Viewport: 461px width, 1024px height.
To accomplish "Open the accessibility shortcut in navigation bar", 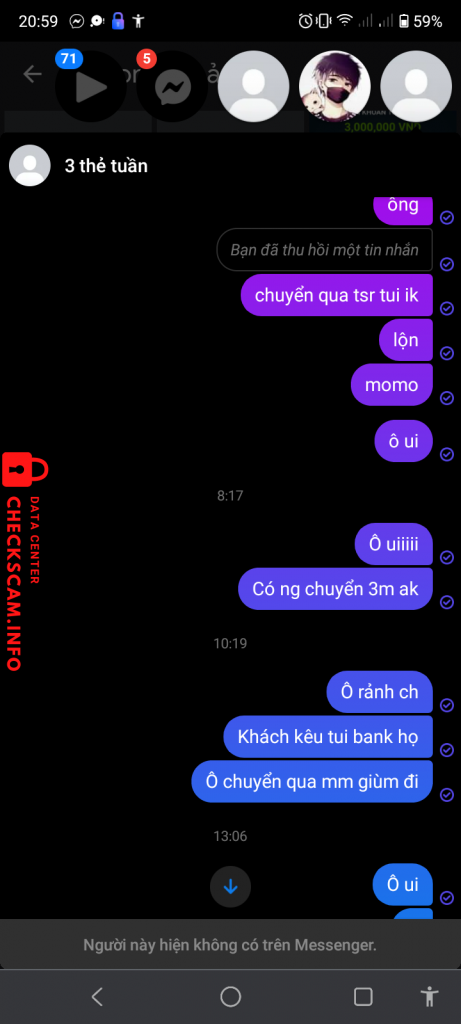I will pos(429,997).
